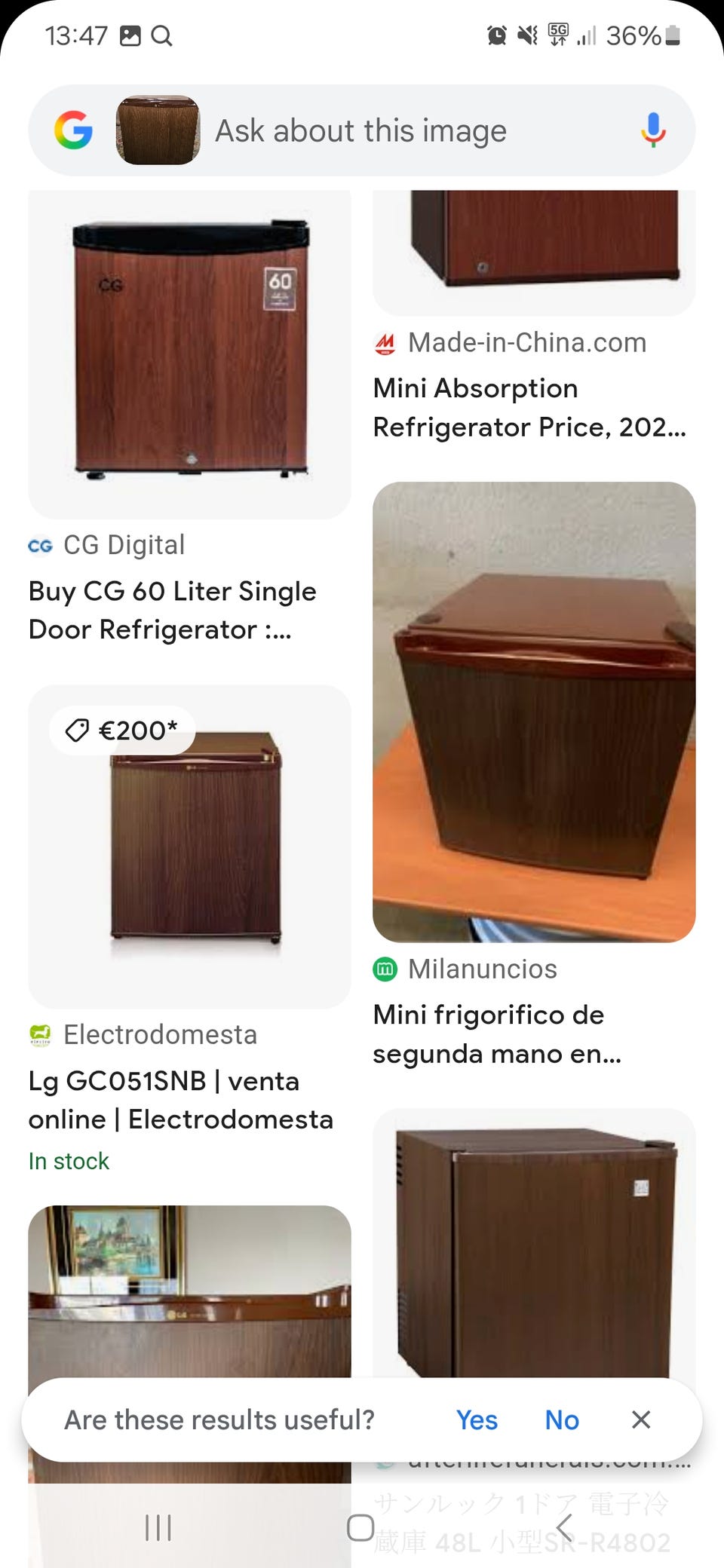Dismiss the results feedback prompt
Image resolution: width=724 pixels, height=1568 pixels.
[x=641, y=1420]
